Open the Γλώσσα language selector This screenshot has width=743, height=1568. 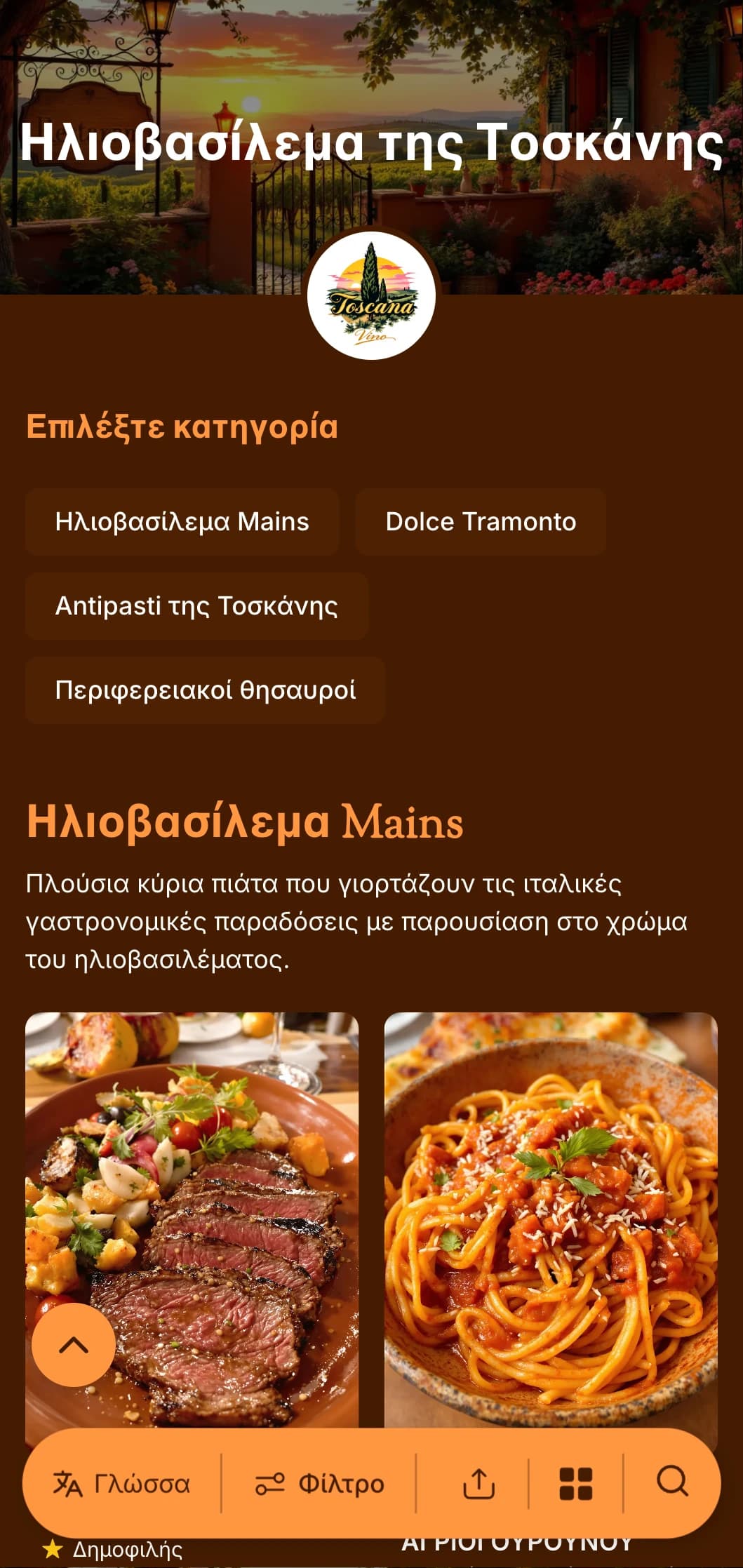tap(122, 1484)
